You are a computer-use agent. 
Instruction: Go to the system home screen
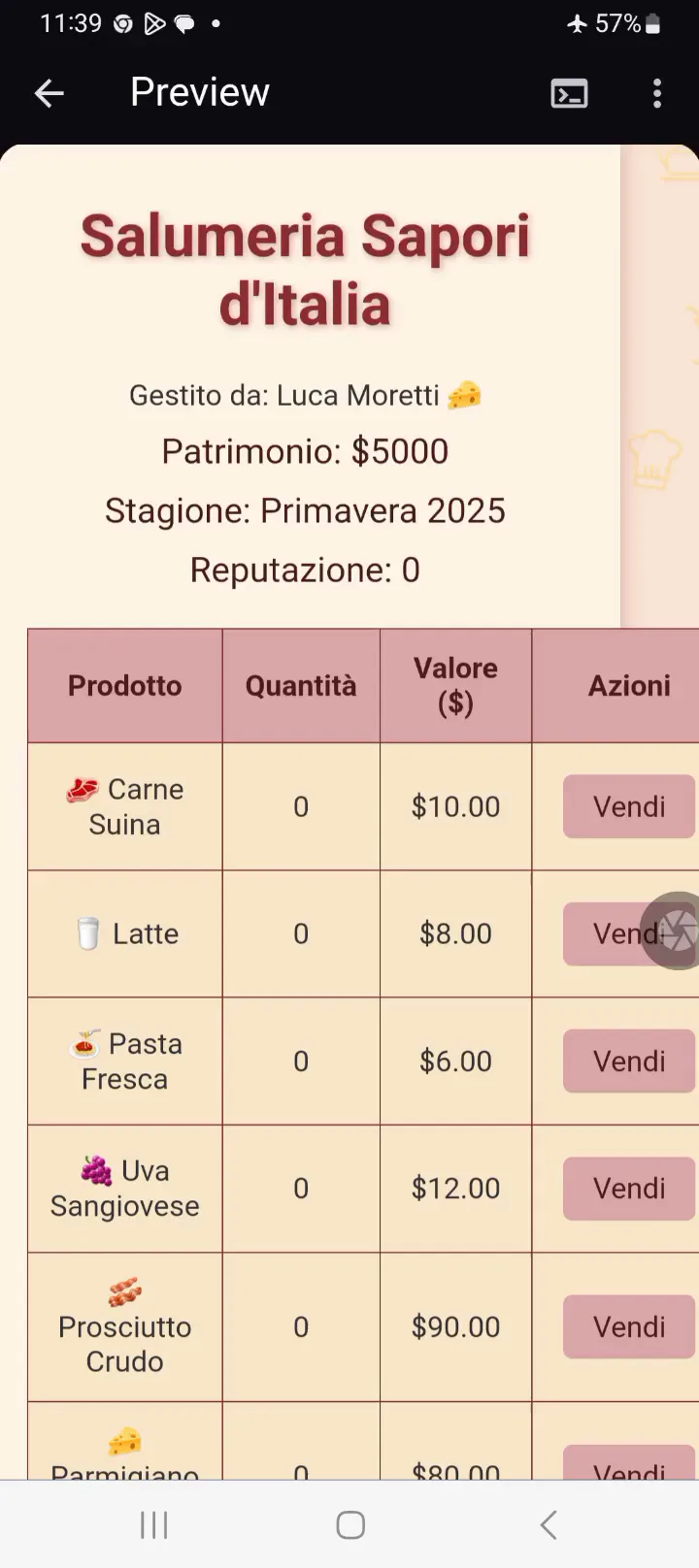click(x=350, y=1525)
